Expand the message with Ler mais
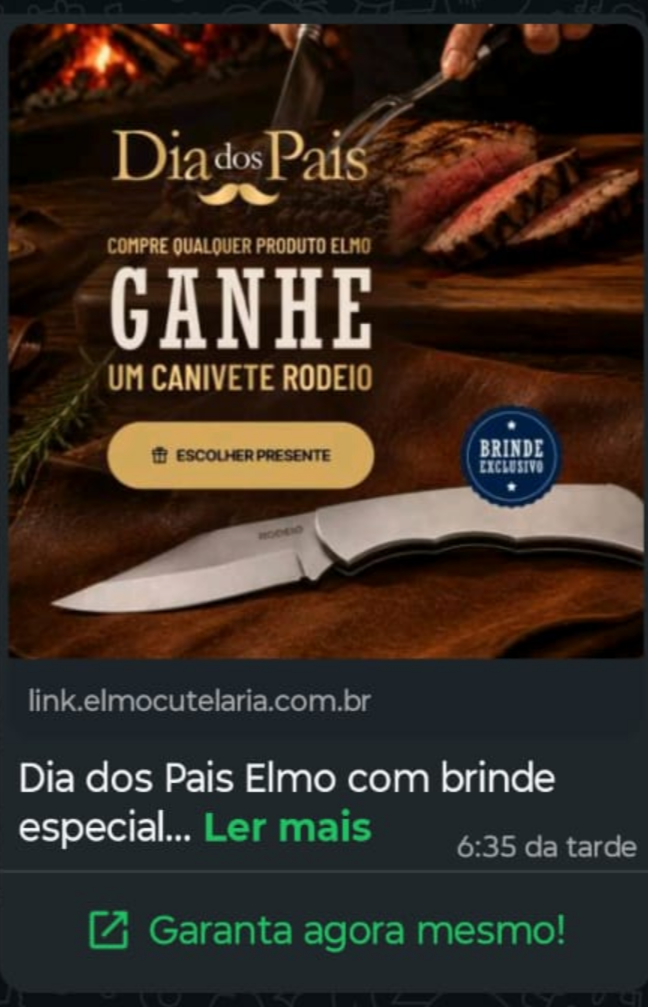 pos(287,828)
